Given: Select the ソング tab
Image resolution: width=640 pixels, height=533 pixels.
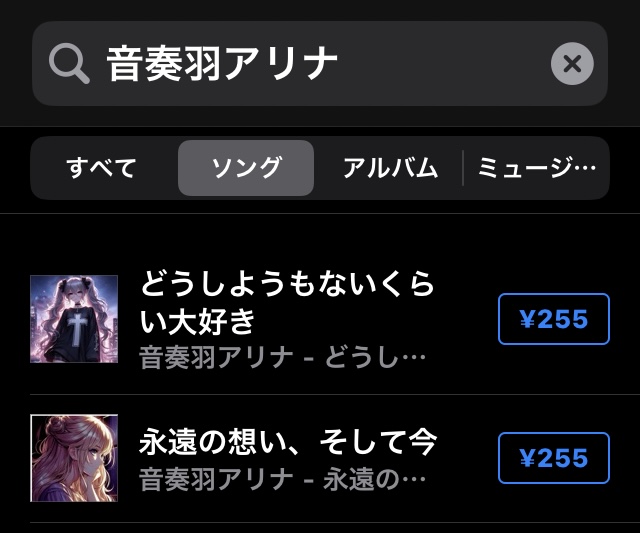Looking at the screenshot, I should (x=246, y=168).
